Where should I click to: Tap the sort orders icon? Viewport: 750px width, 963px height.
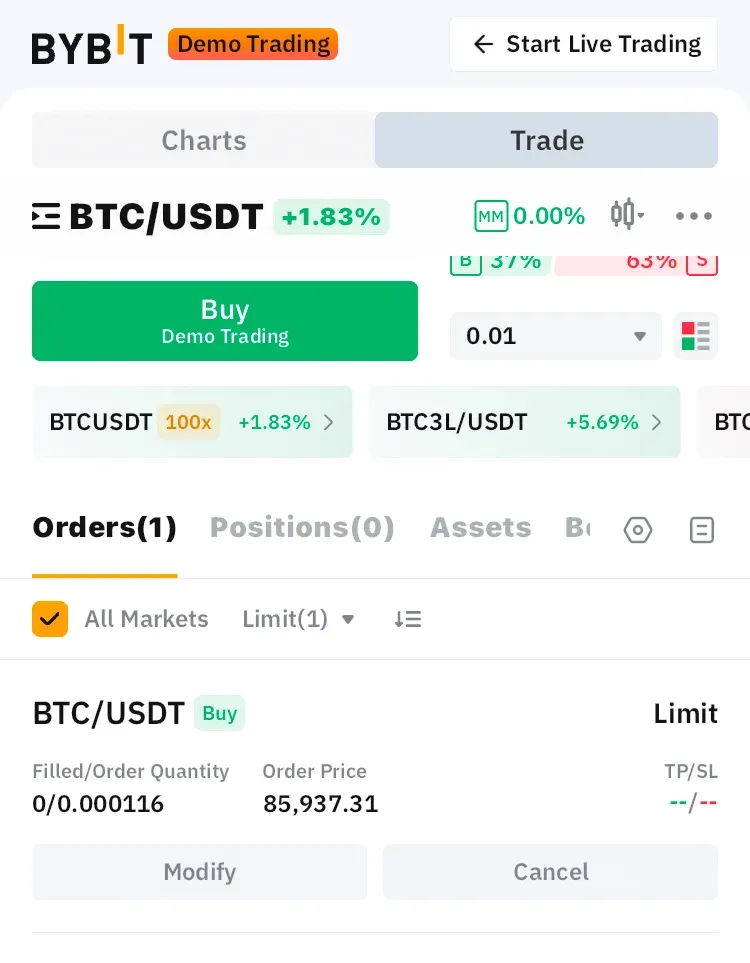pos(407,619)
